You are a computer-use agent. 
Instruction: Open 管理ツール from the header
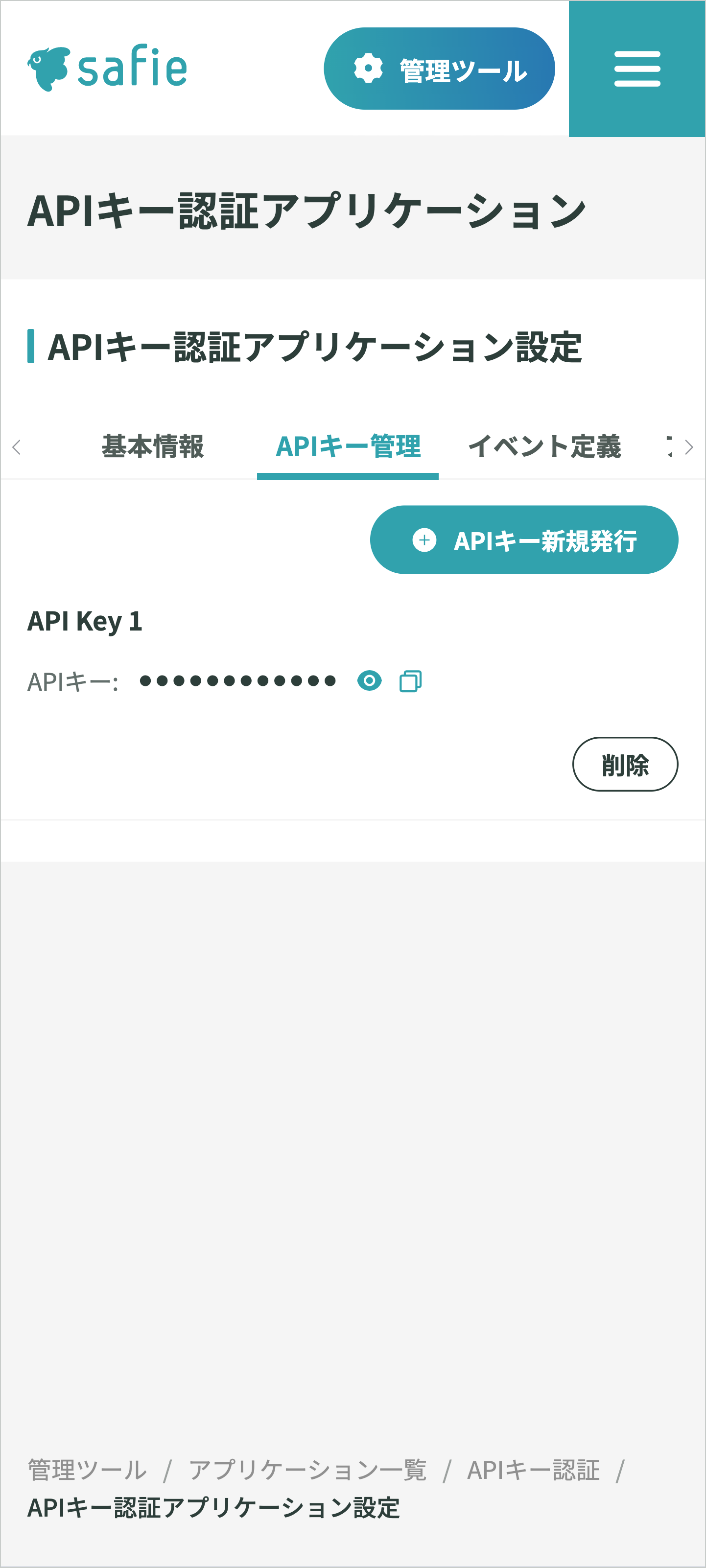point(439,69)
